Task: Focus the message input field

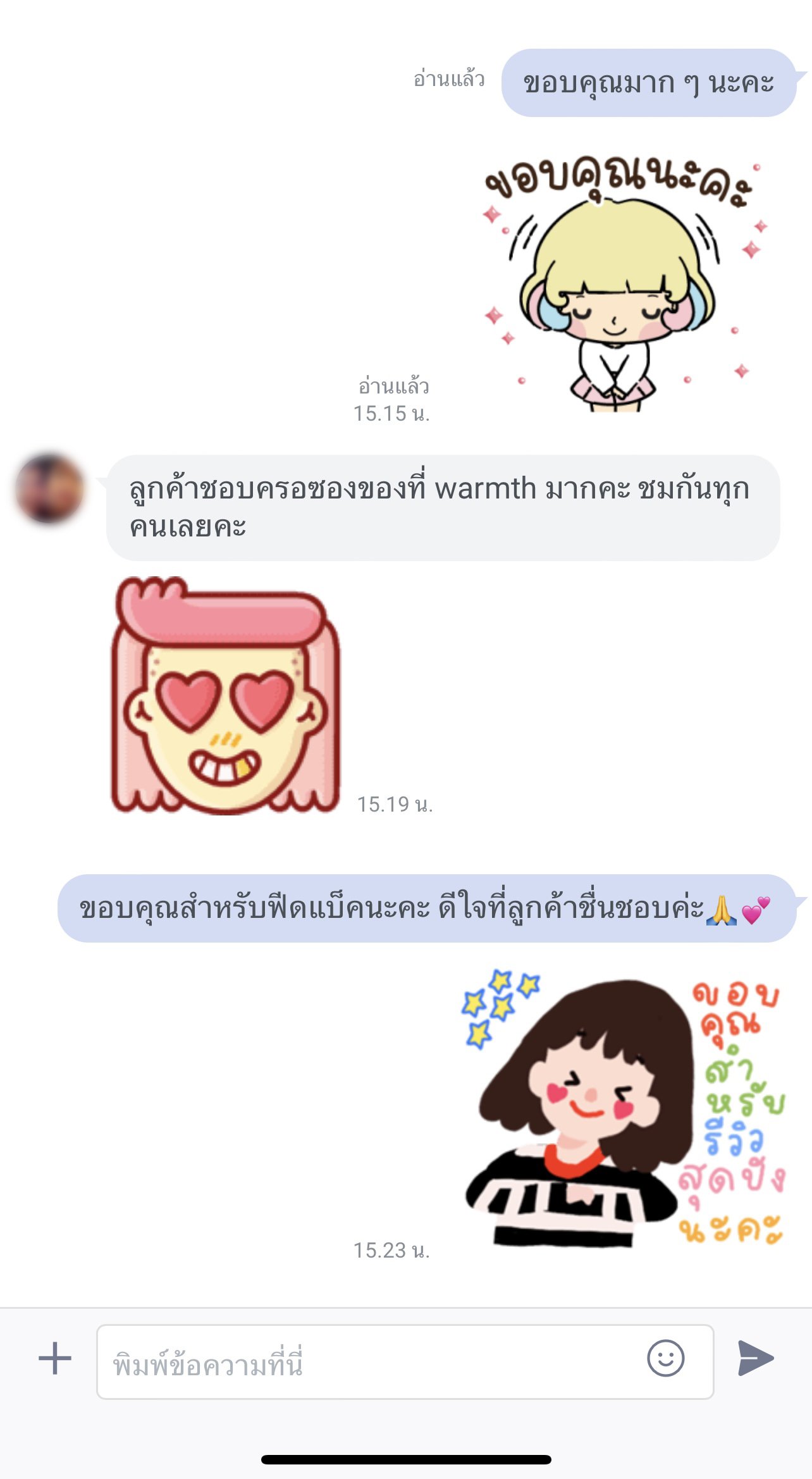Action: 367,1361
